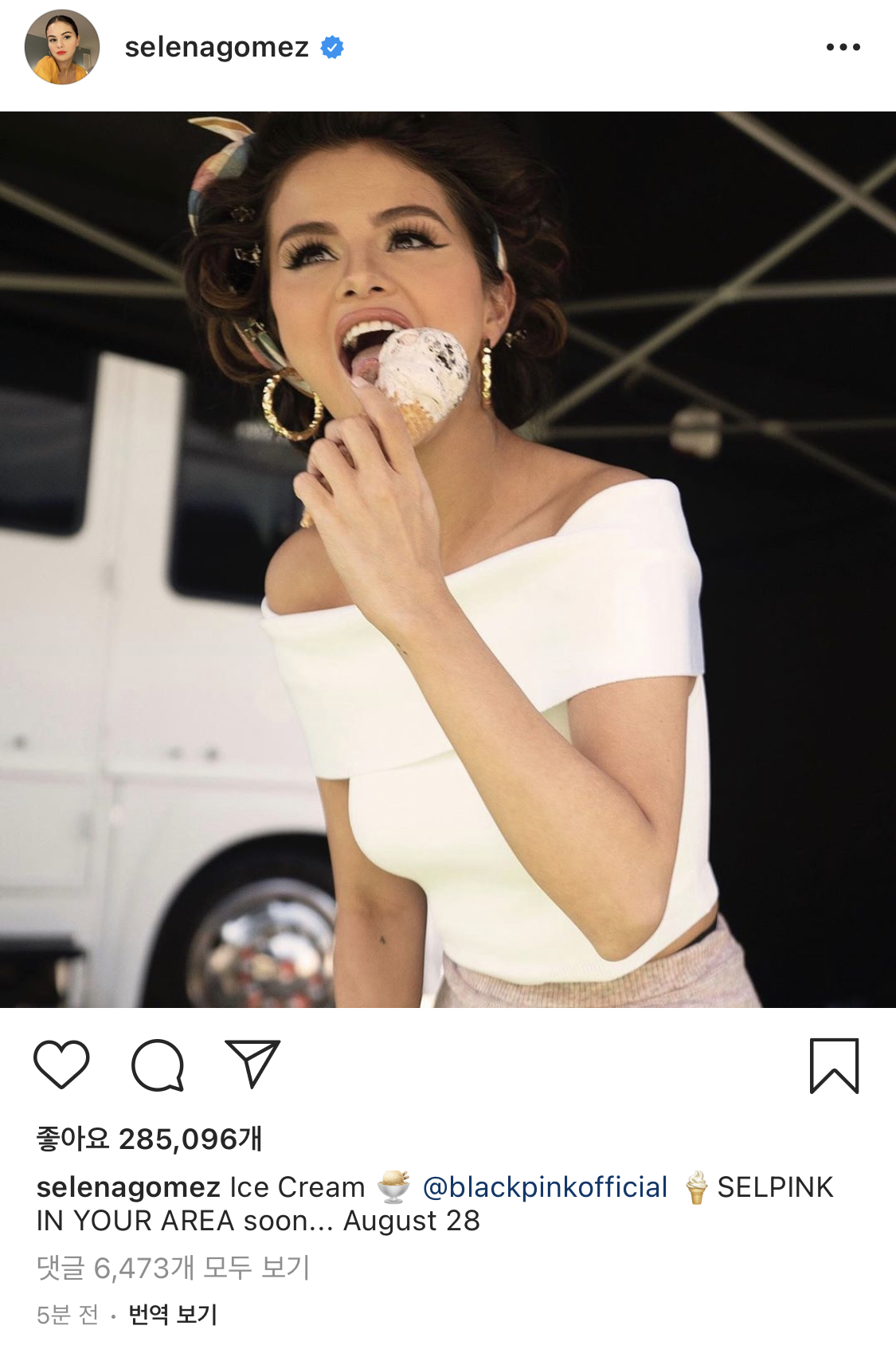Image resolution: width=896 pixels, height=1353 pixels.
Task: Open the post photo
Action: 448,559
